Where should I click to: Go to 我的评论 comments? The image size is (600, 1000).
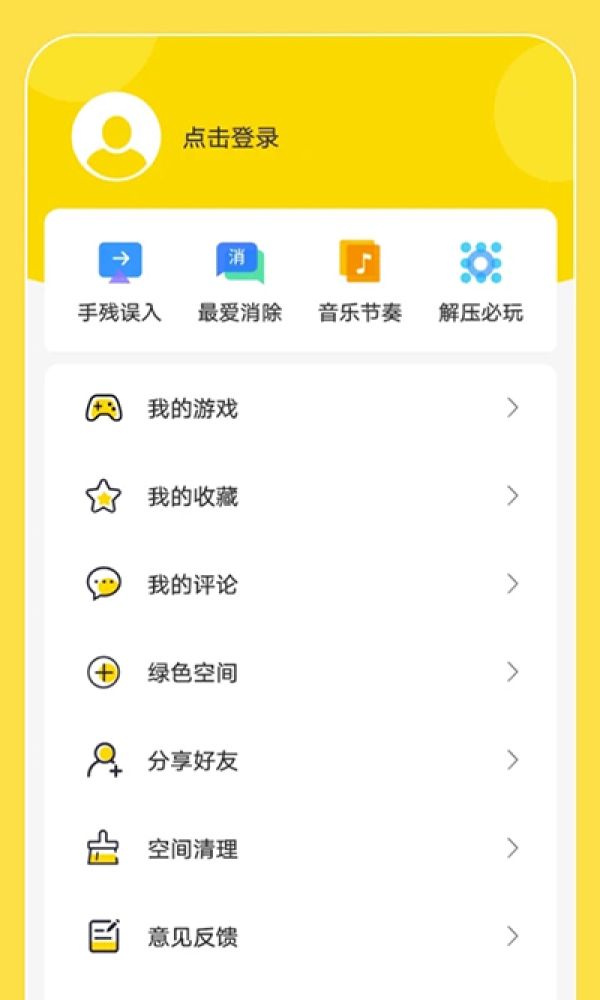(300, 584)
